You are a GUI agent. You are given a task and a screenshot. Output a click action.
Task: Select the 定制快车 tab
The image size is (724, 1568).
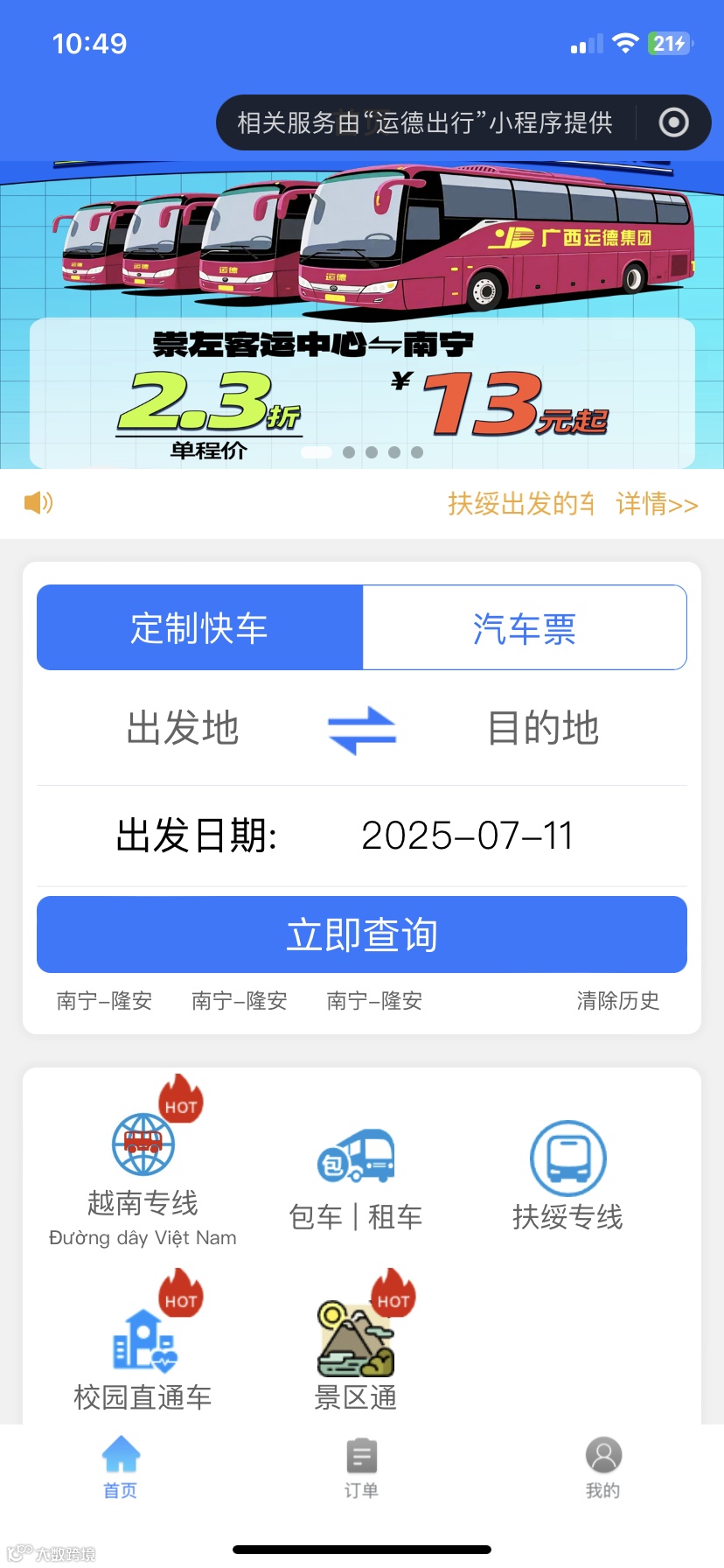[x=199, y=627]
